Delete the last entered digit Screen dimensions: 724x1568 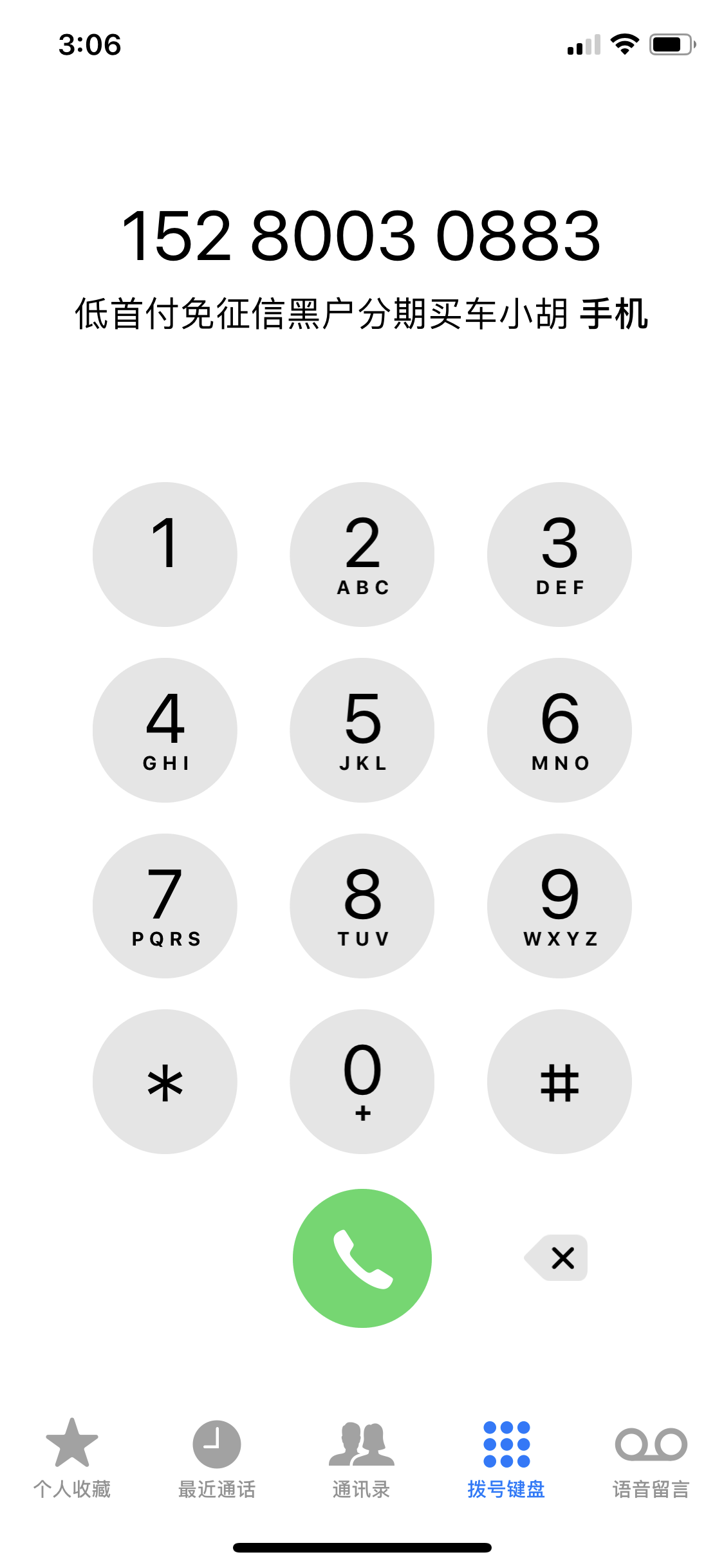coord(557,1257)
